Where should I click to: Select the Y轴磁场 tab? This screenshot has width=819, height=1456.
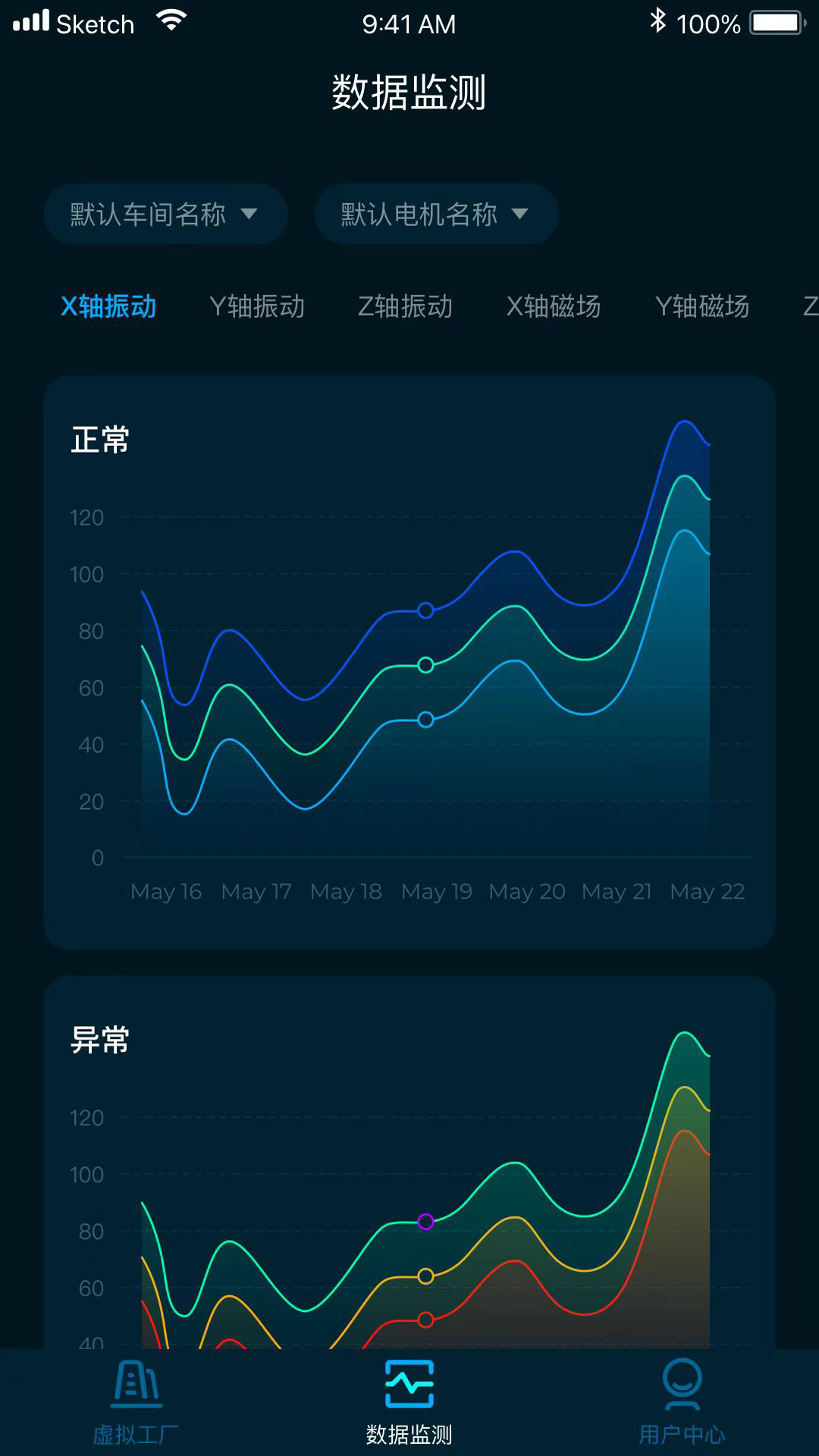click(x=703, y=307)
